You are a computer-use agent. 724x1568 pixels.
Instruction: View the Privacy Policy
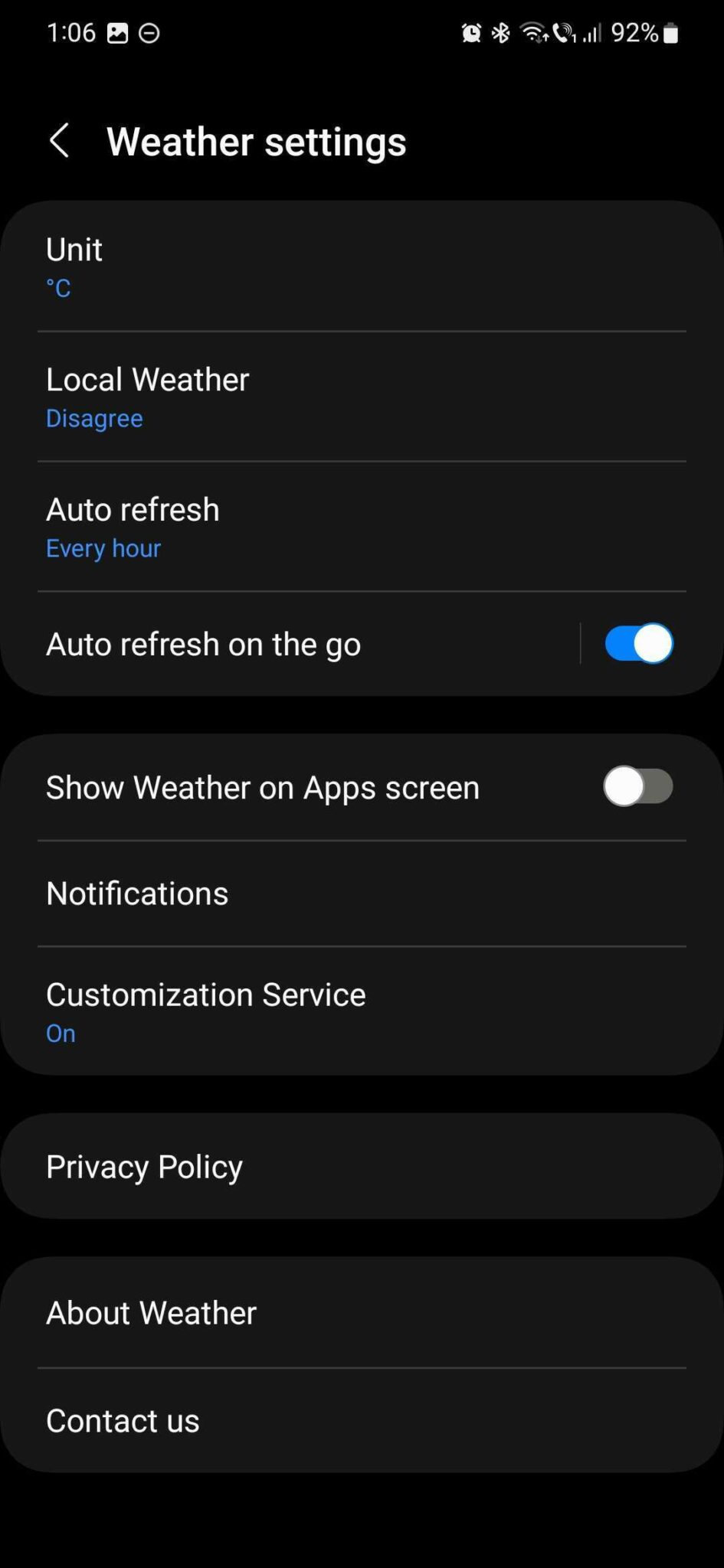point(360,1165)
